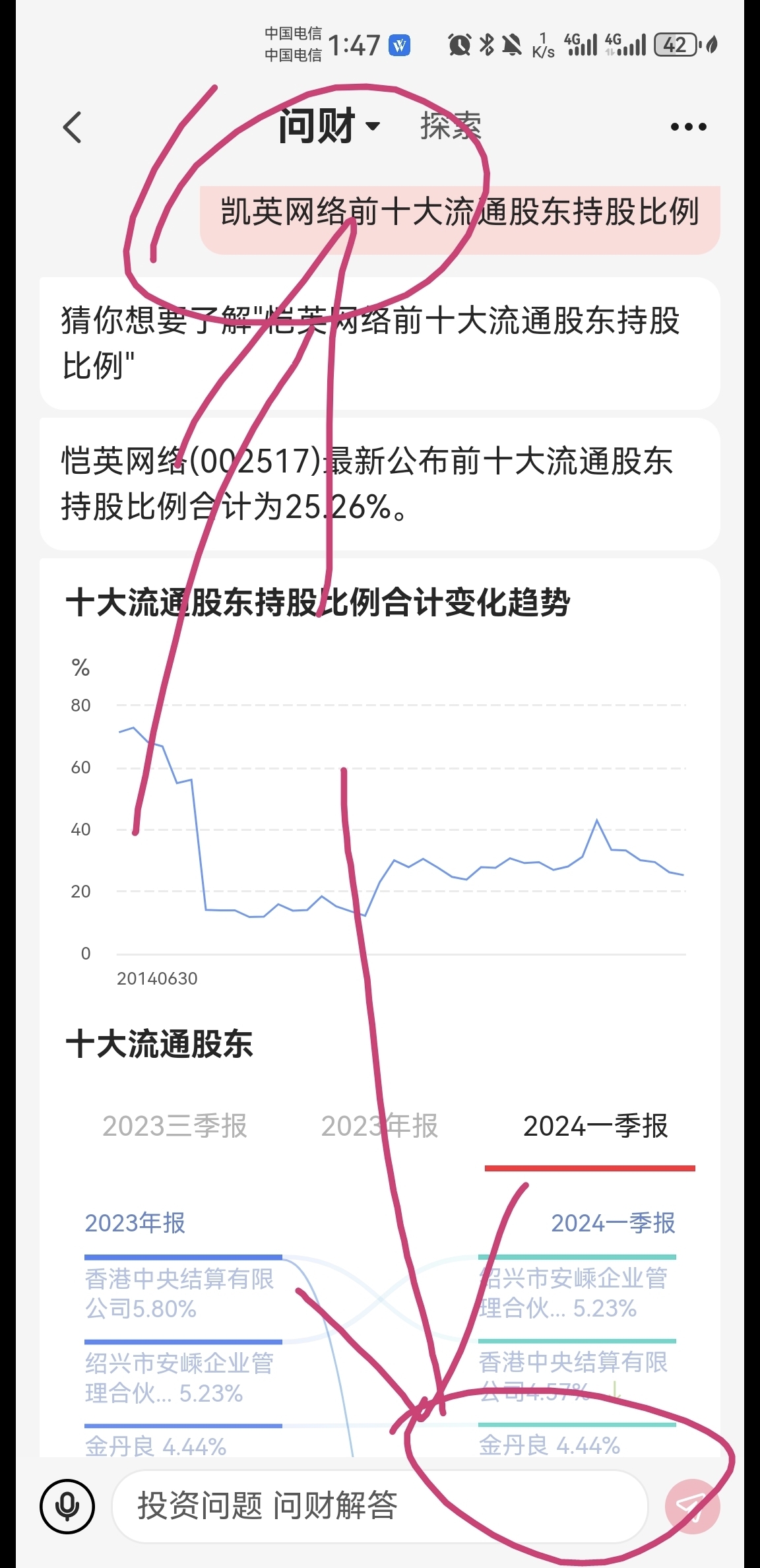Tap the 猜你想要了解 suggestion card
The width and height of the screenshot is (760, 1568).
(x=380, y=346)
